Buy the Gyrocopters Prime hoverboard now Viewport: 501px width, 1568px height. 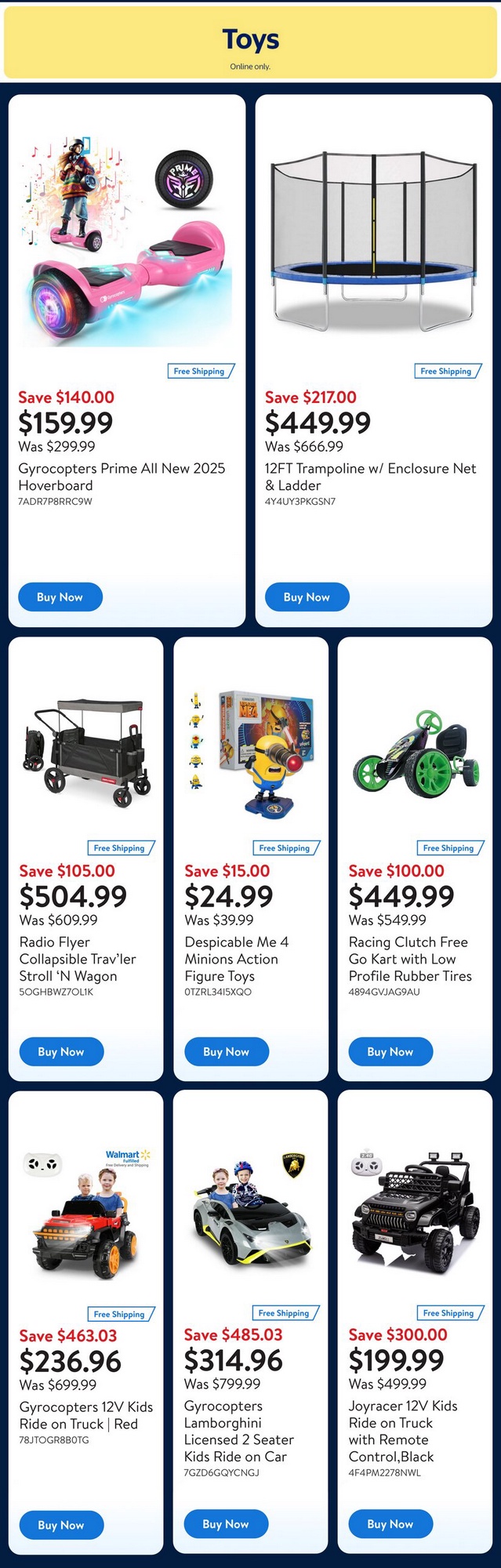(60, 597)
